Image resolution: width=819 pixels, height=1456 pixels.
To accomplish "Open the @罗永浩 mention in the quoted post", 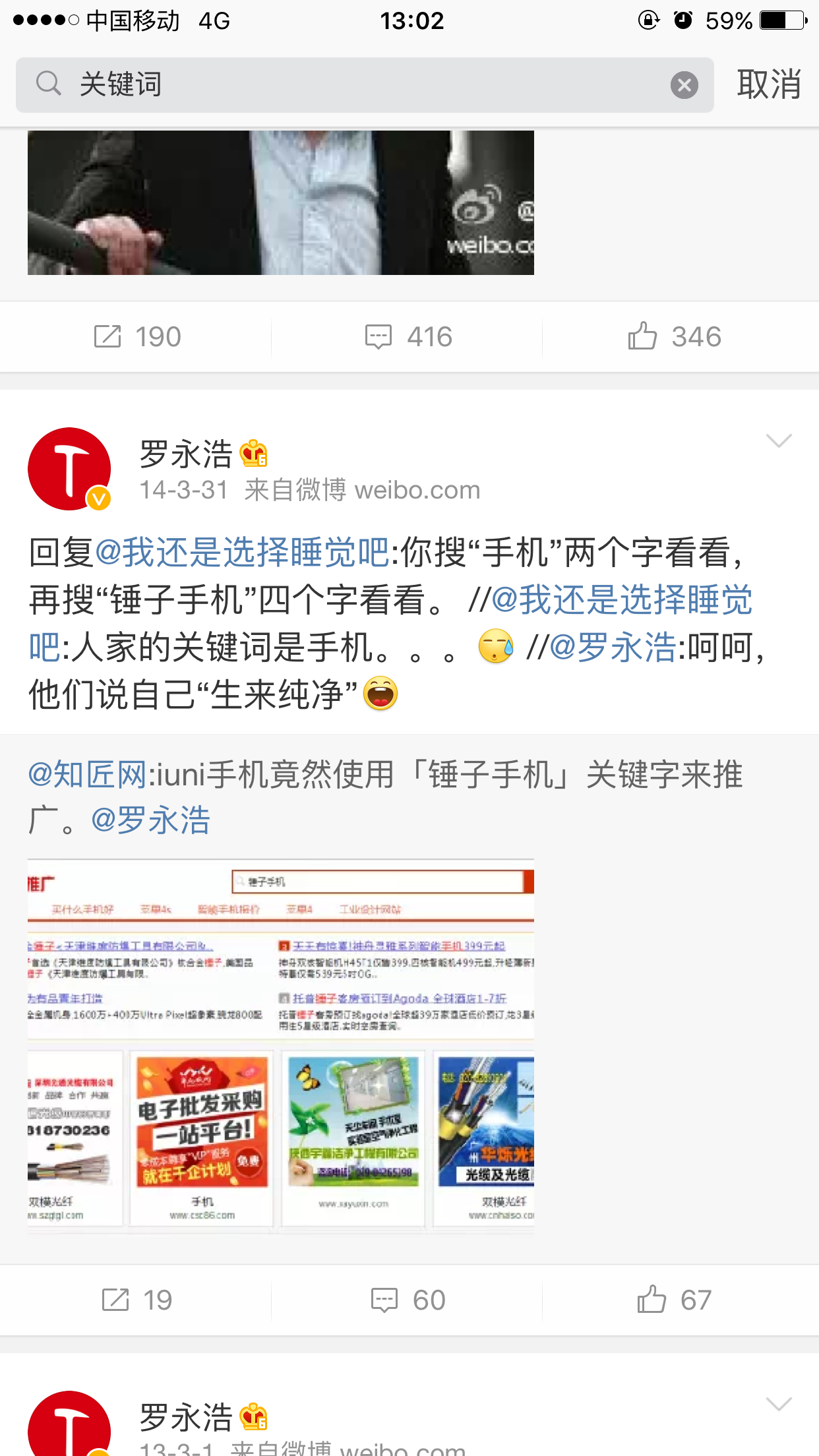I will pyautogui.click(x=150, y=820).
